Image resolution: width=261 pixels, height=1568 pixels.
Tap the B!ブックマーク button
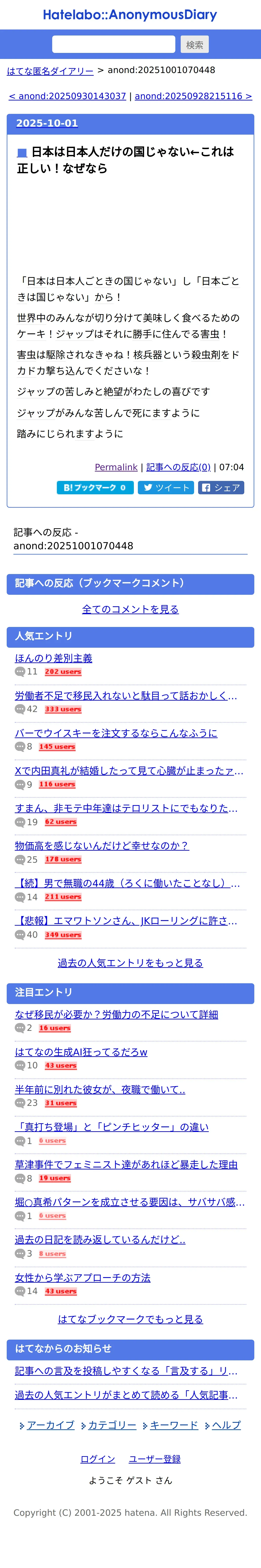(x=95, y=488)
